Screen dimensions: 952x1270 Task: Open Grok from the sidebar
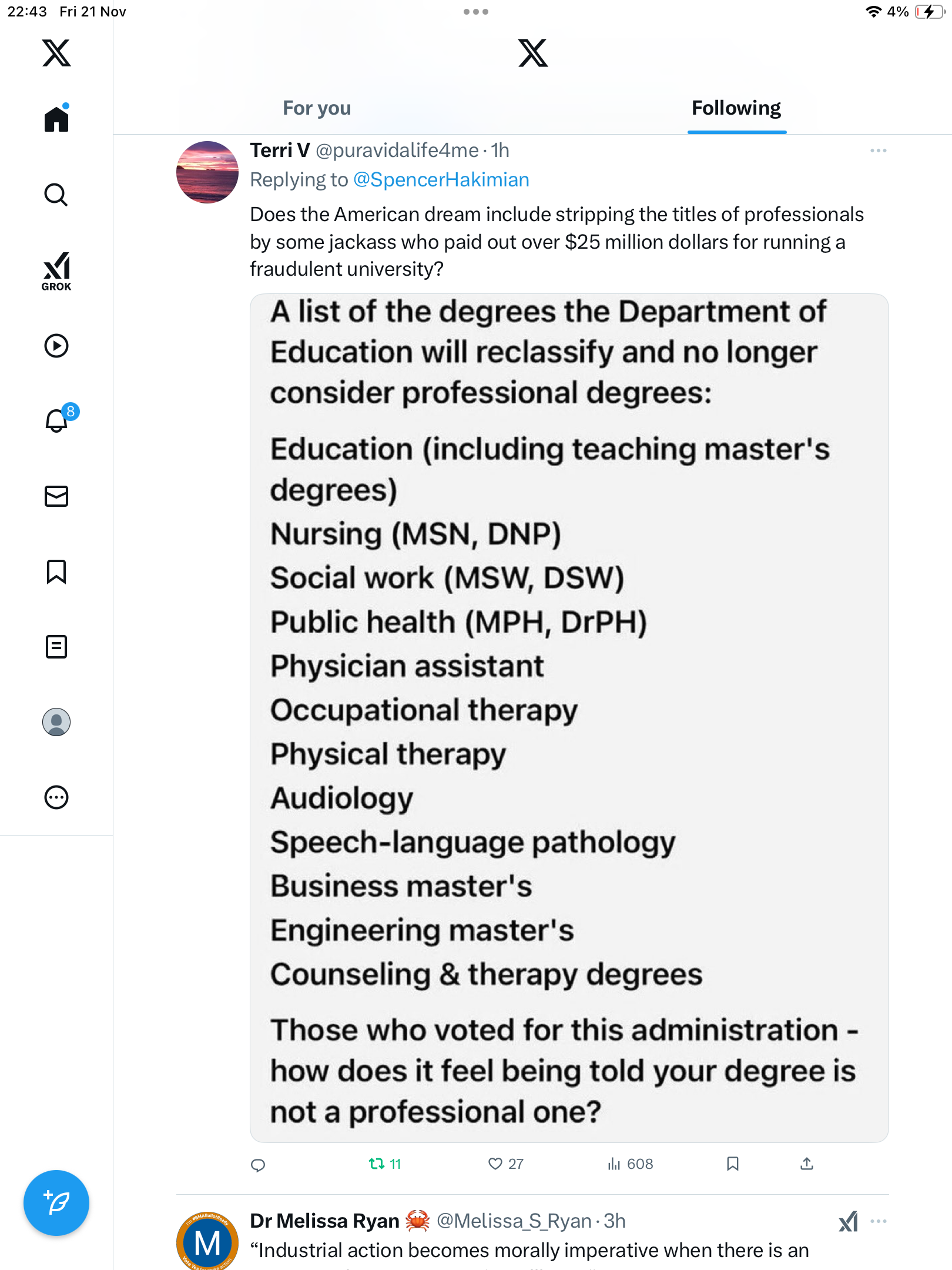click(x=56, y=272)
